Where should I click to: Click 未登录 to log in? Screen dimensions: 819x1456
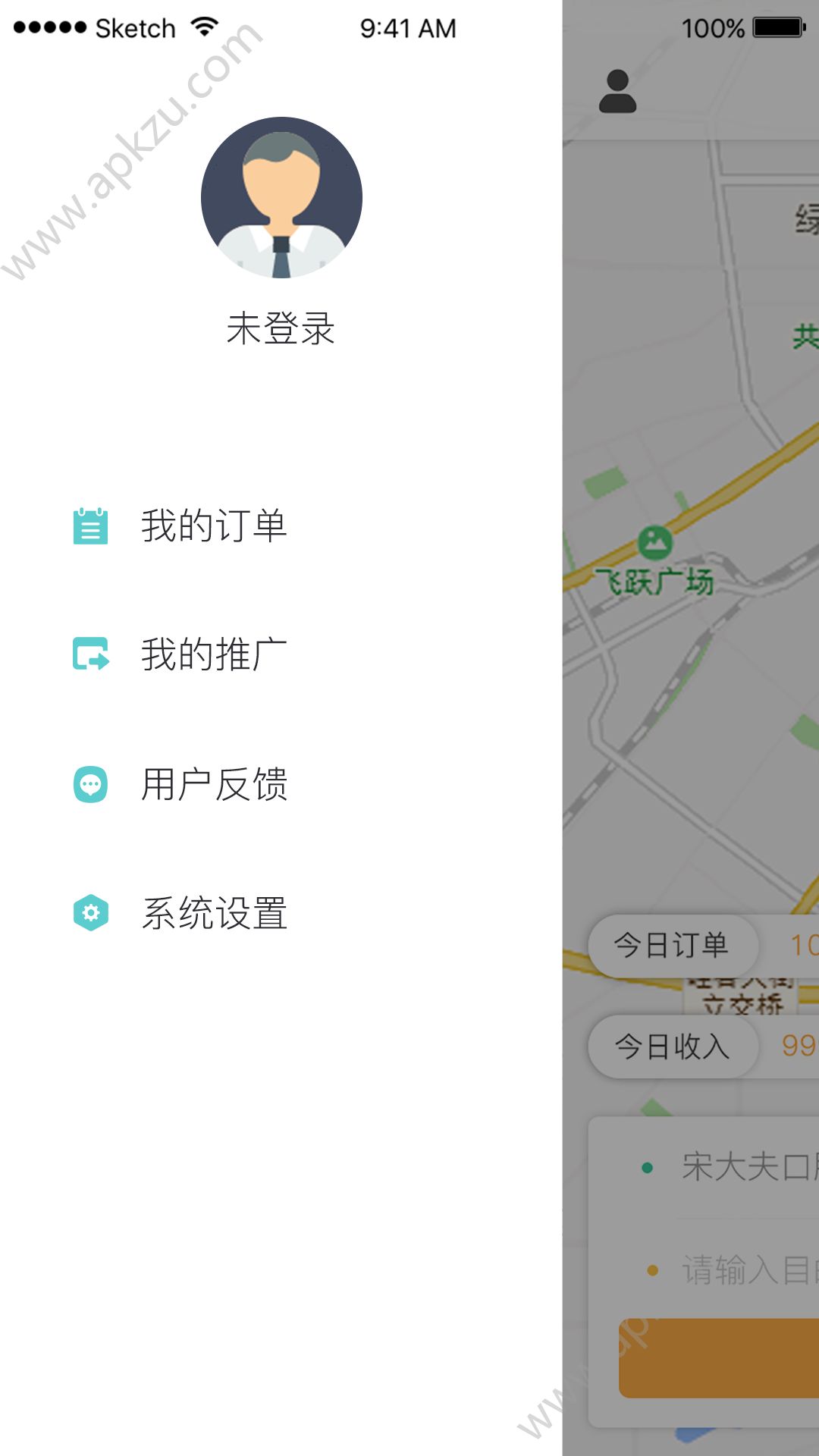pos(281,330)
